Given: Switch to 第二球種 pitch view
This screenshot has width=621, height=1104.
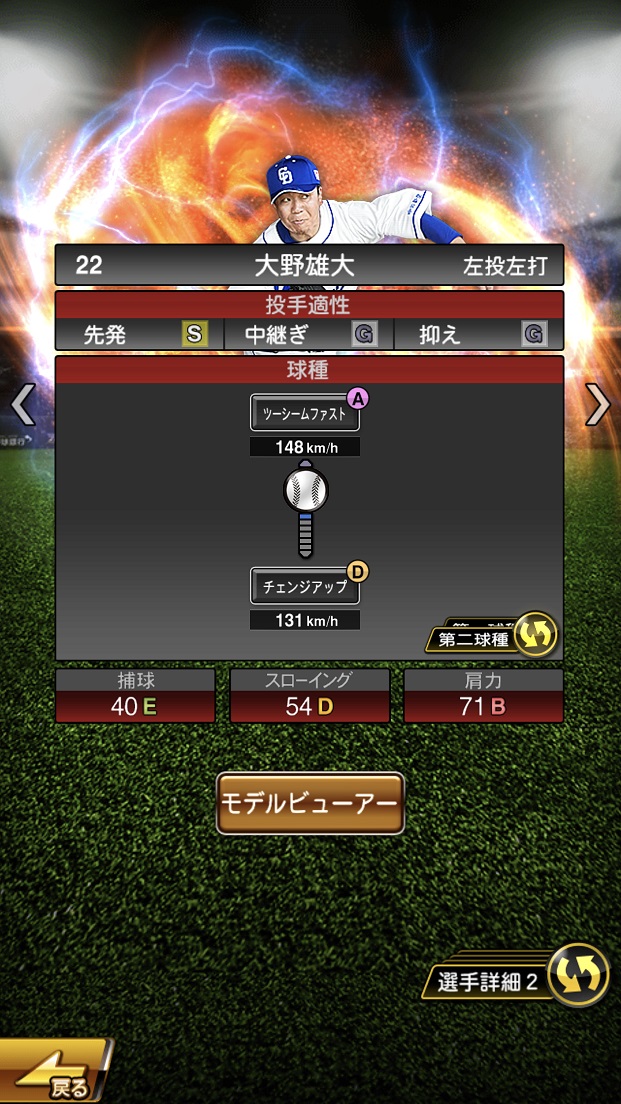Looking at the screenshot, I should [492, 637].
